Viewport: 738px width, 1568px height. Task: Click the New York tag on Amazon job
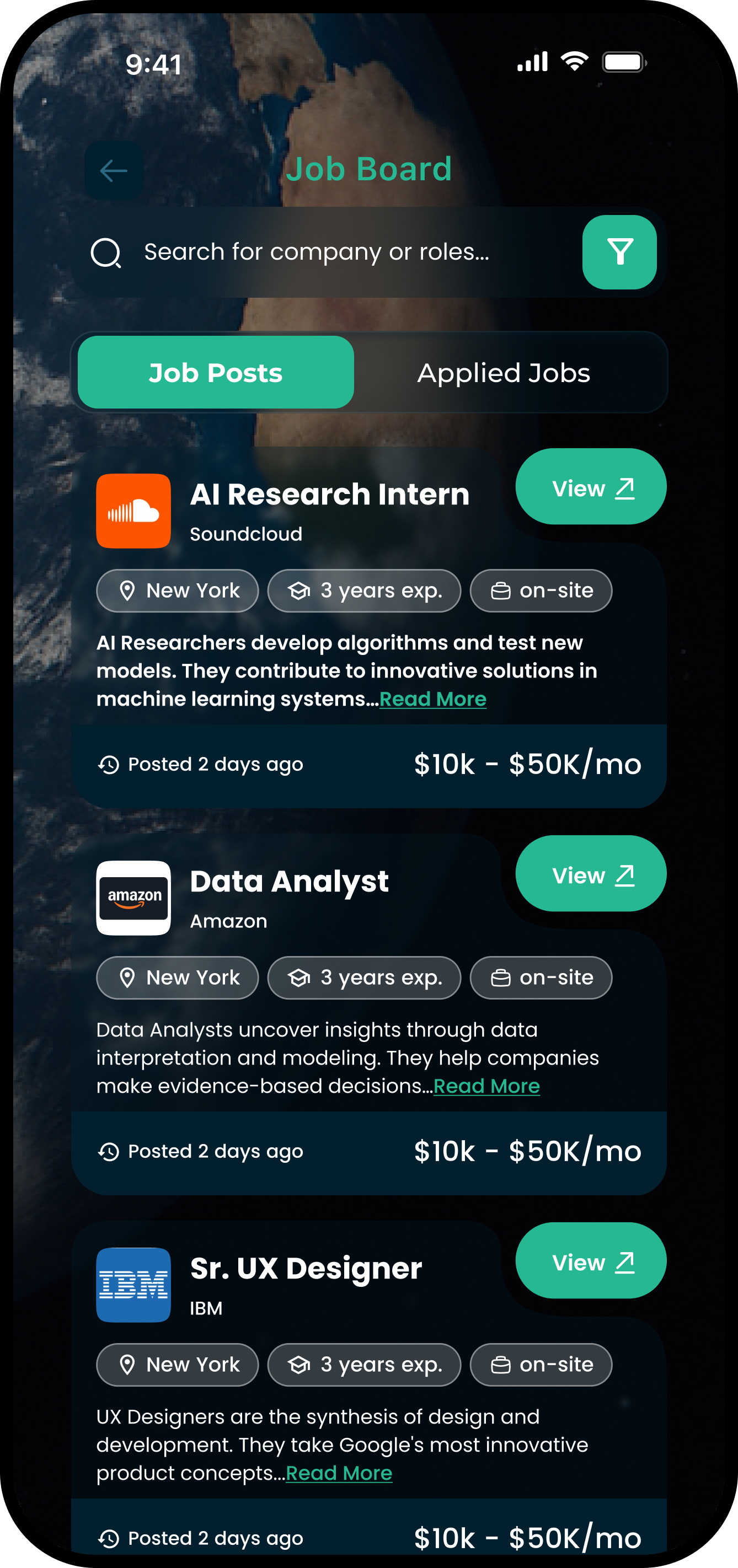click(177, 977)
